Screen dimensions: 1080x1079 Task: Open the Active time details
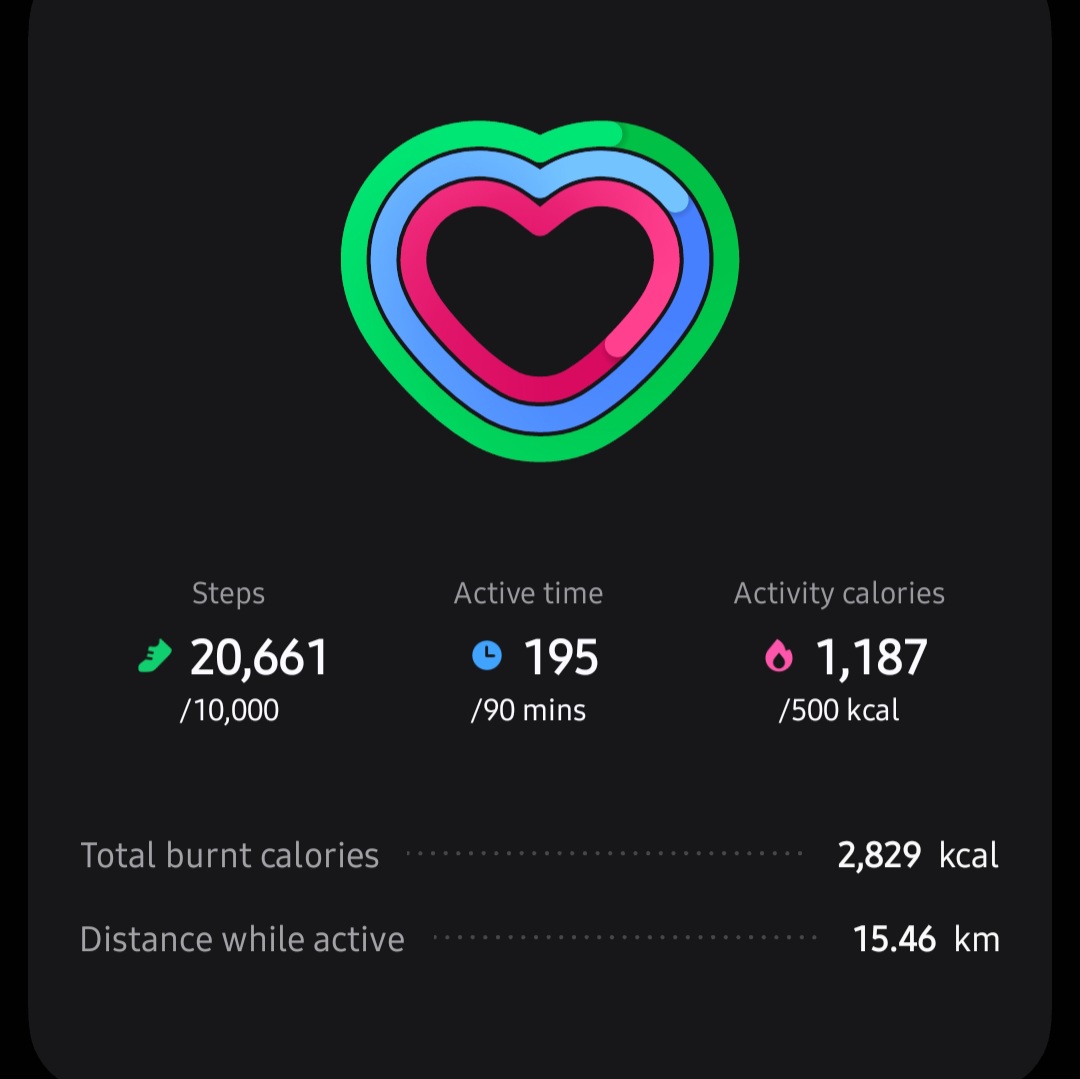point(530,657)
